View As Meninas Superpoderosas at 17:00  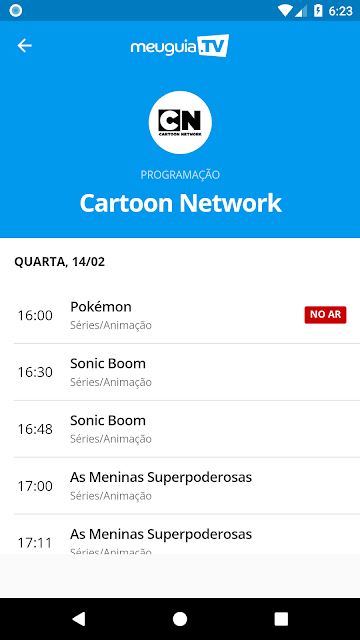pyautogui.click(x=180, y=486)
